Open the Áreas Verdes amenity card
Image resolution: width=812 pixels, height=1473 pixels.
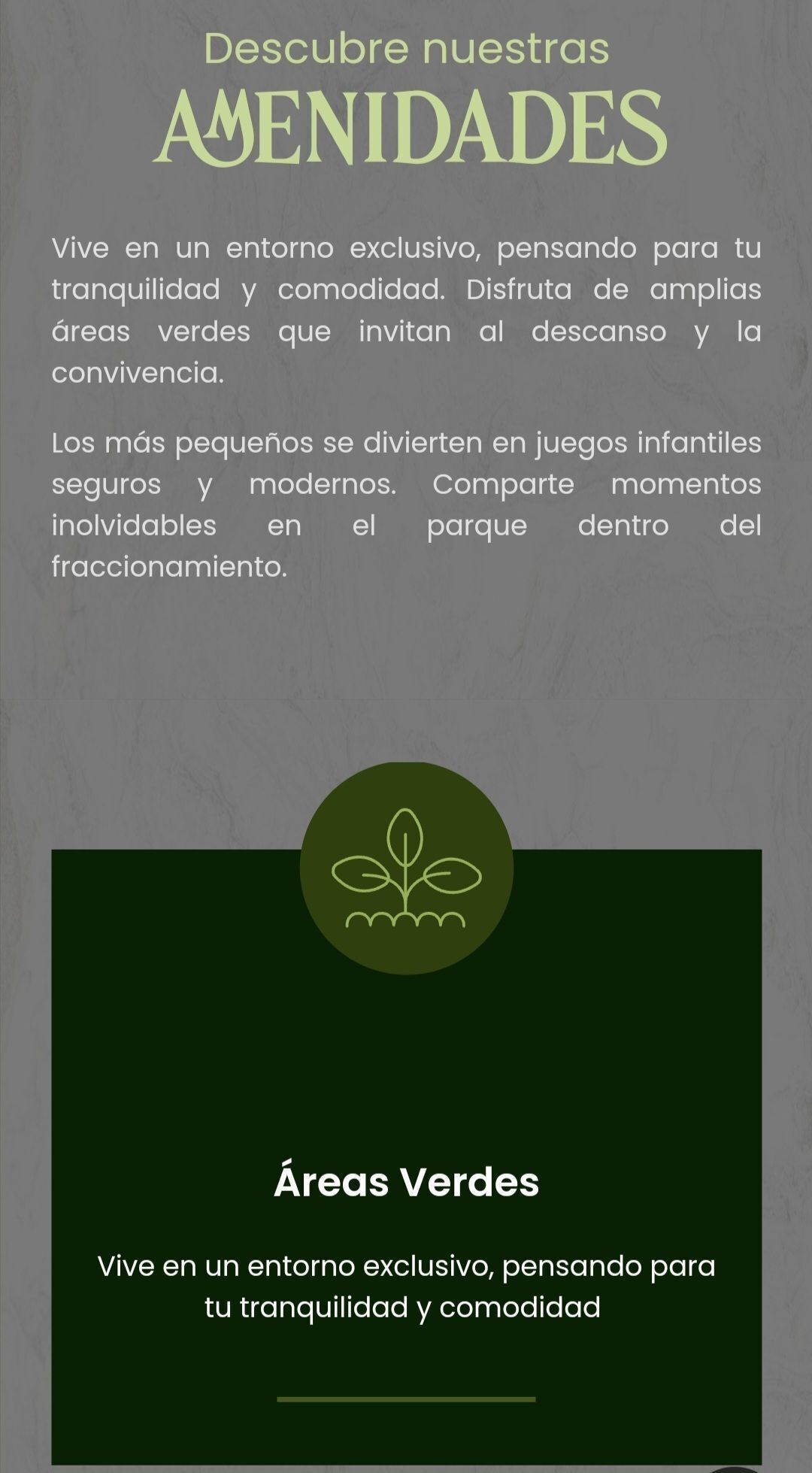(406, 1181)
